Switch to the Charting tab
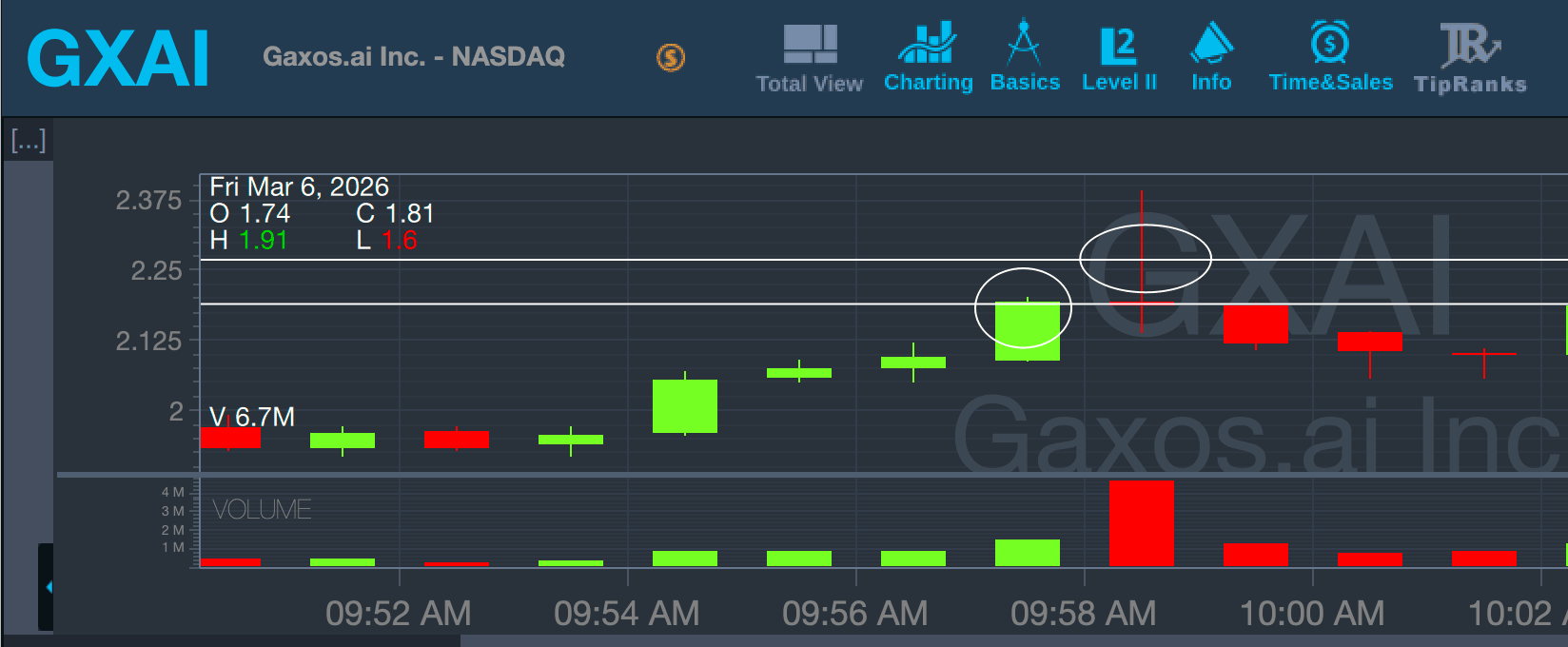The height and width of the screenshot is (647, 1568). point(928,57)
